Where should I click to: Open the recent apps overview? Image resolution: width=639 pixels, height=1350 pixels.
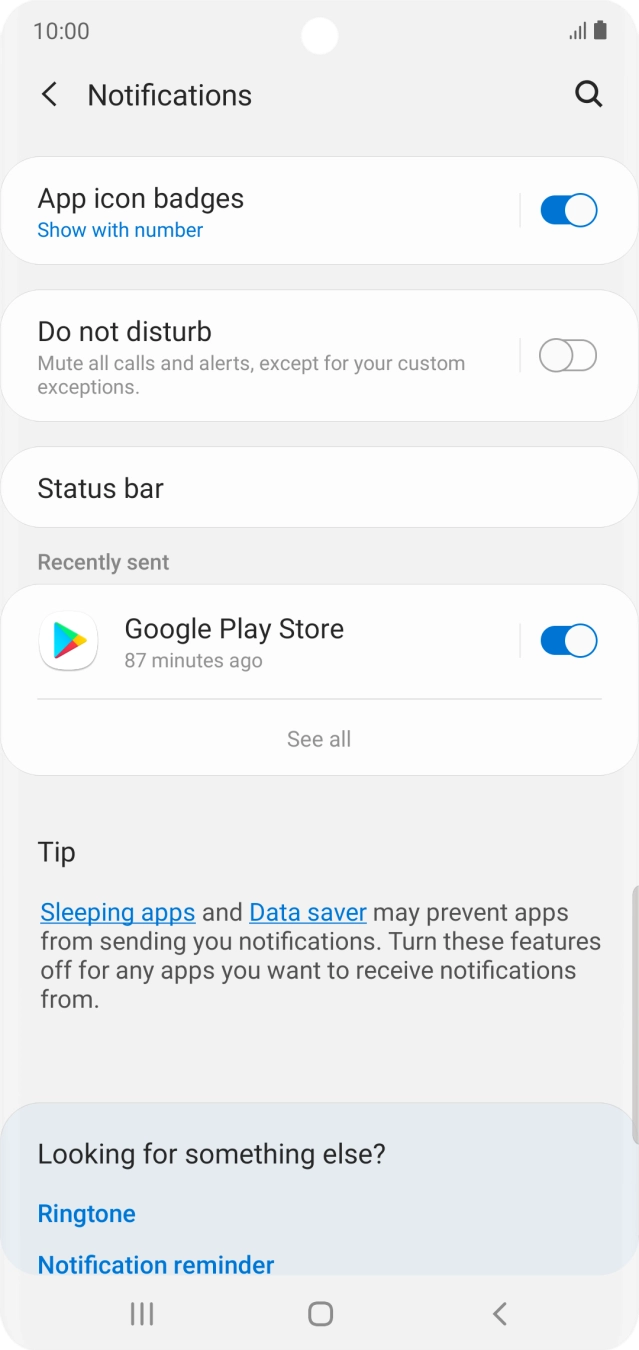coord(142,1314)
